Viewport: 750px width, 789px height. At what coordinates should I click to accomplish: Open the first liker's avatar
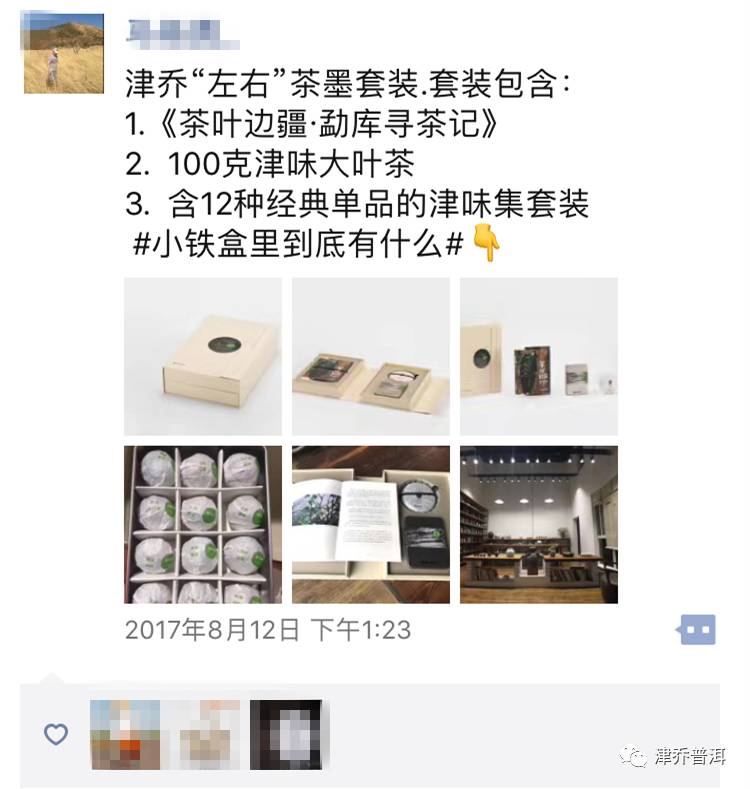[x=125, y=734]
